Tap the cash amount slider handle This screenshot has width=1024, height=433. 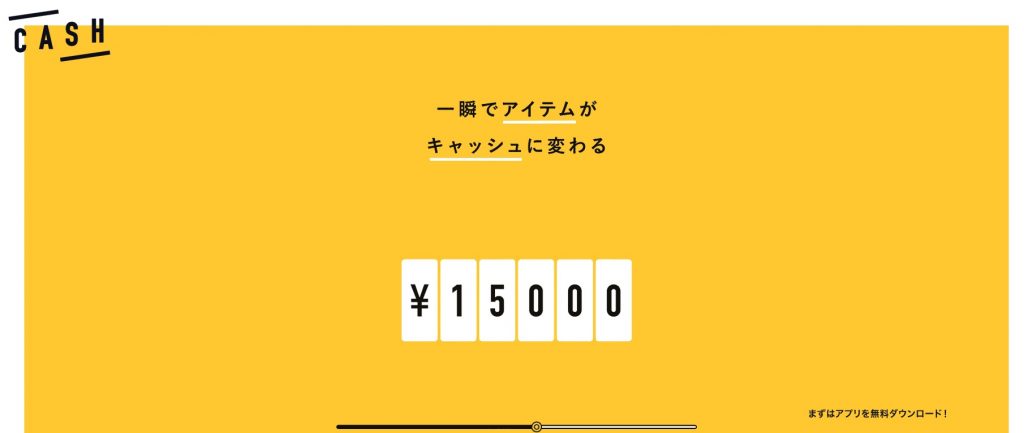click(x=537, y=427)
